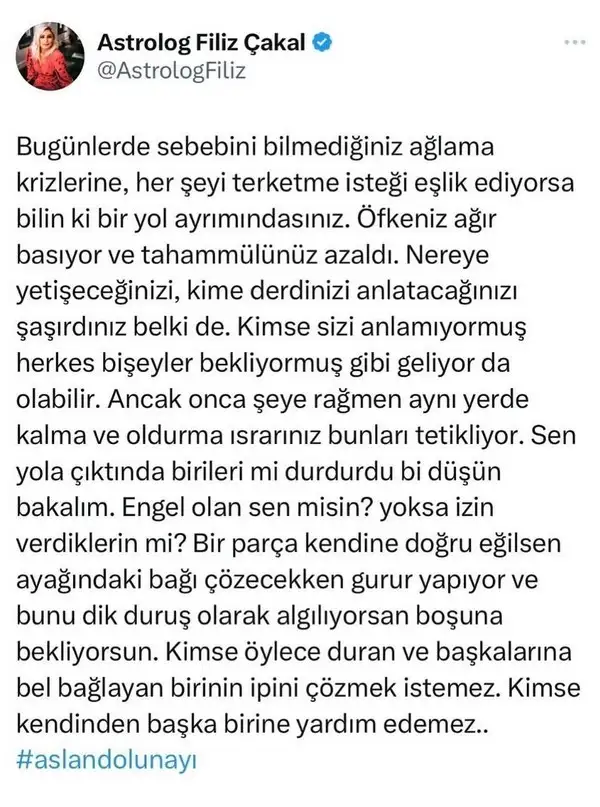Open the #aslandolunayı hashtag
The image size is (600, 807).
pos(106,759)
